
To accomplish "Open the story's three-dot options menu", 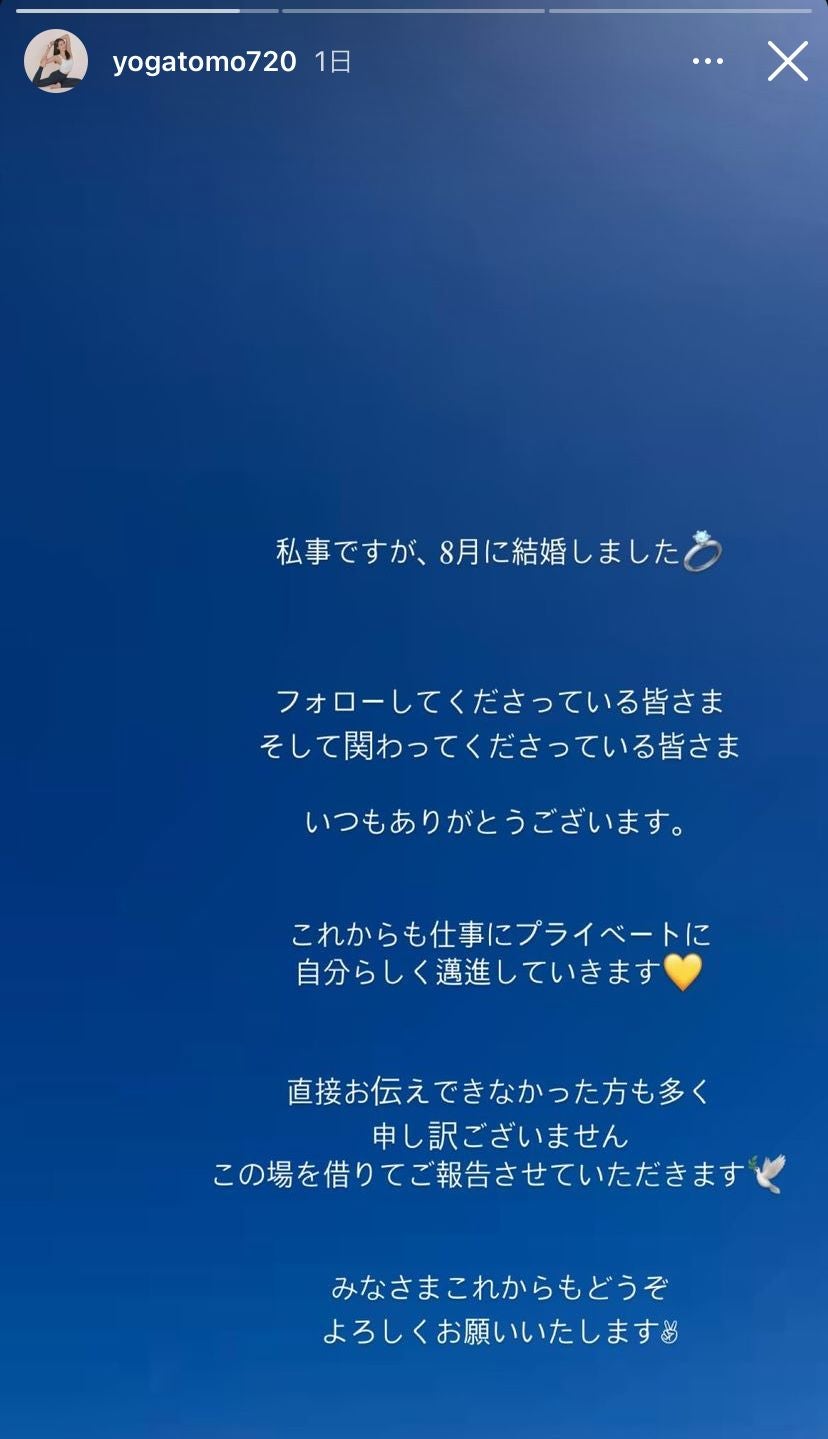I will pyautogui.click(x=707, y=62).
